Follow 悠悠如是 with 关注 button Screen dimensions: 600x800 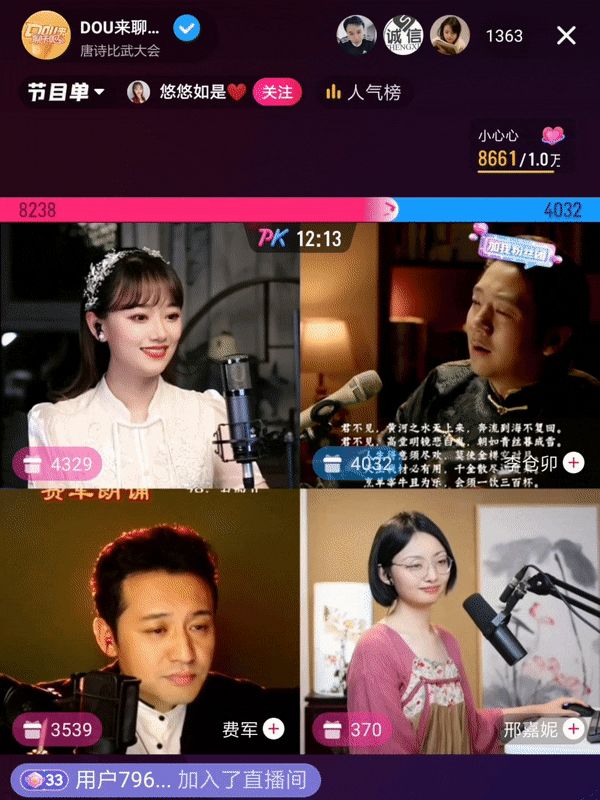click(277, 92)
